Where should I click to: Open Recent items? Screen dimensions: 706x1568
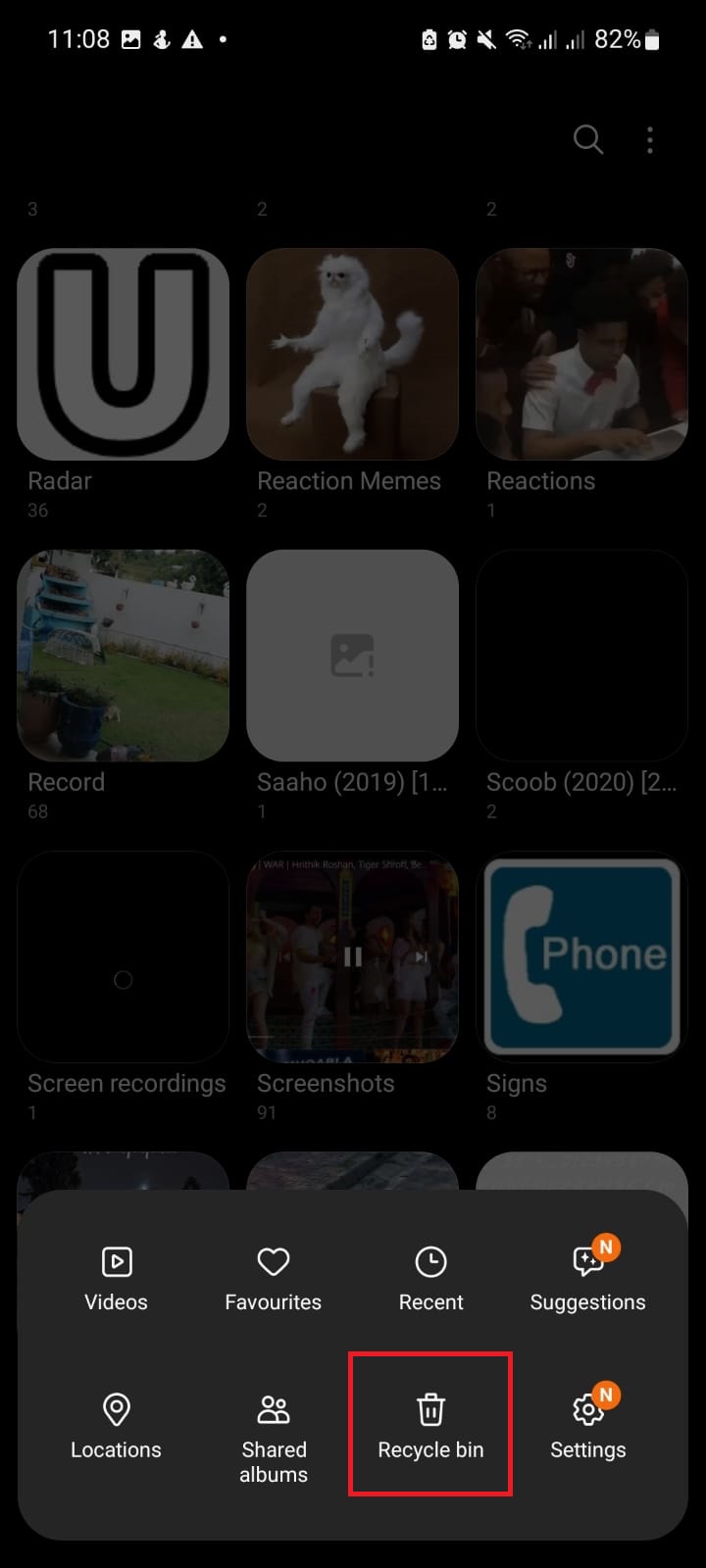(x=430, y=1278)
